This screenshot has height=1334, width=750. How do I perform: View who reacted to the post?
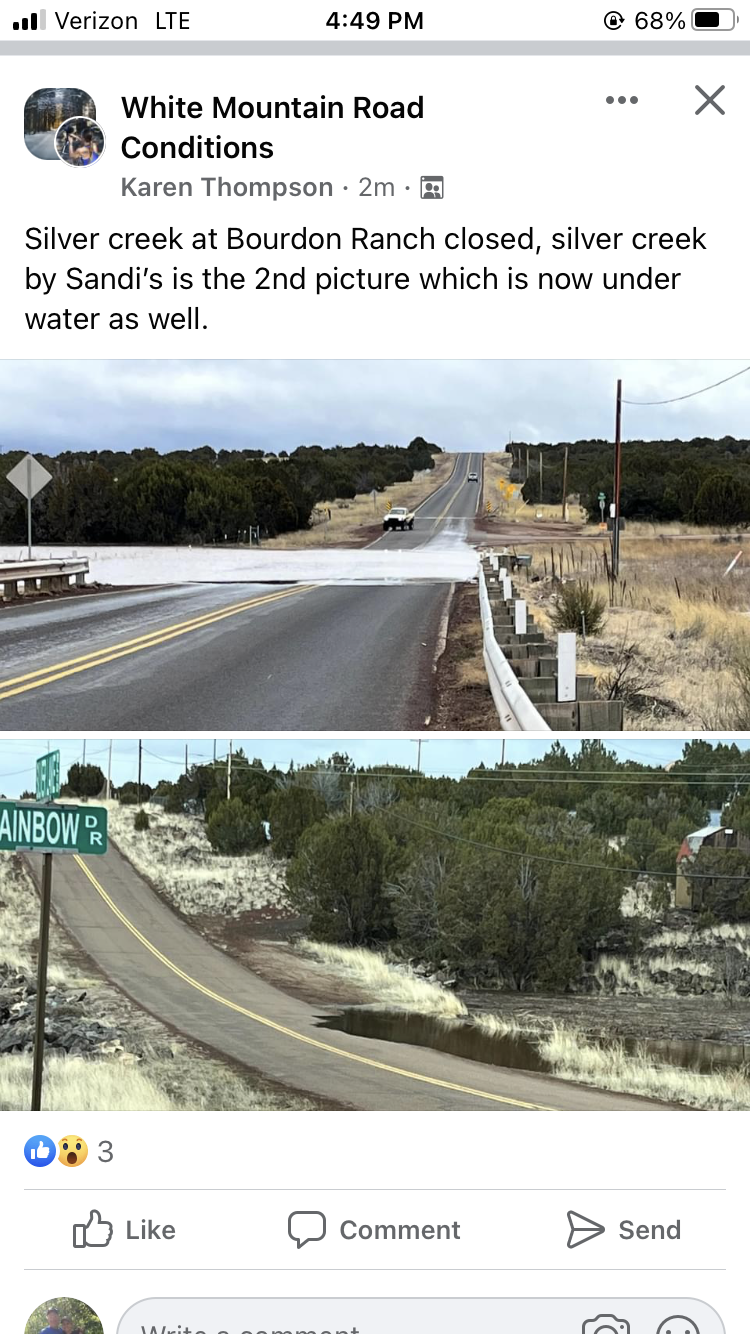pos(69,1151)
